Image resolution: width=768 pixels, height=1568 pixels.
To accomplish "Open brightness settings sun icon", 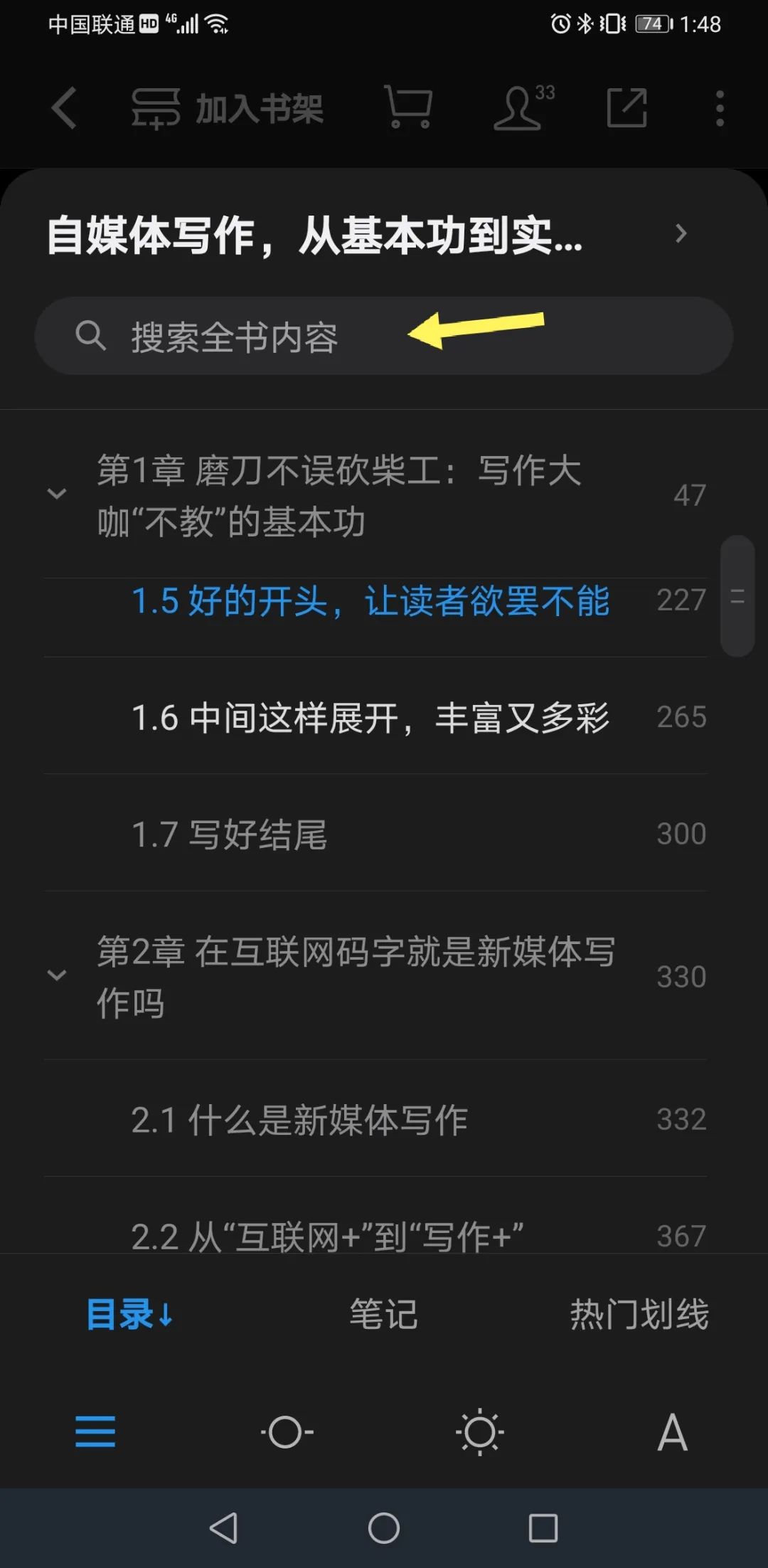I will (x=479, y=1432).
